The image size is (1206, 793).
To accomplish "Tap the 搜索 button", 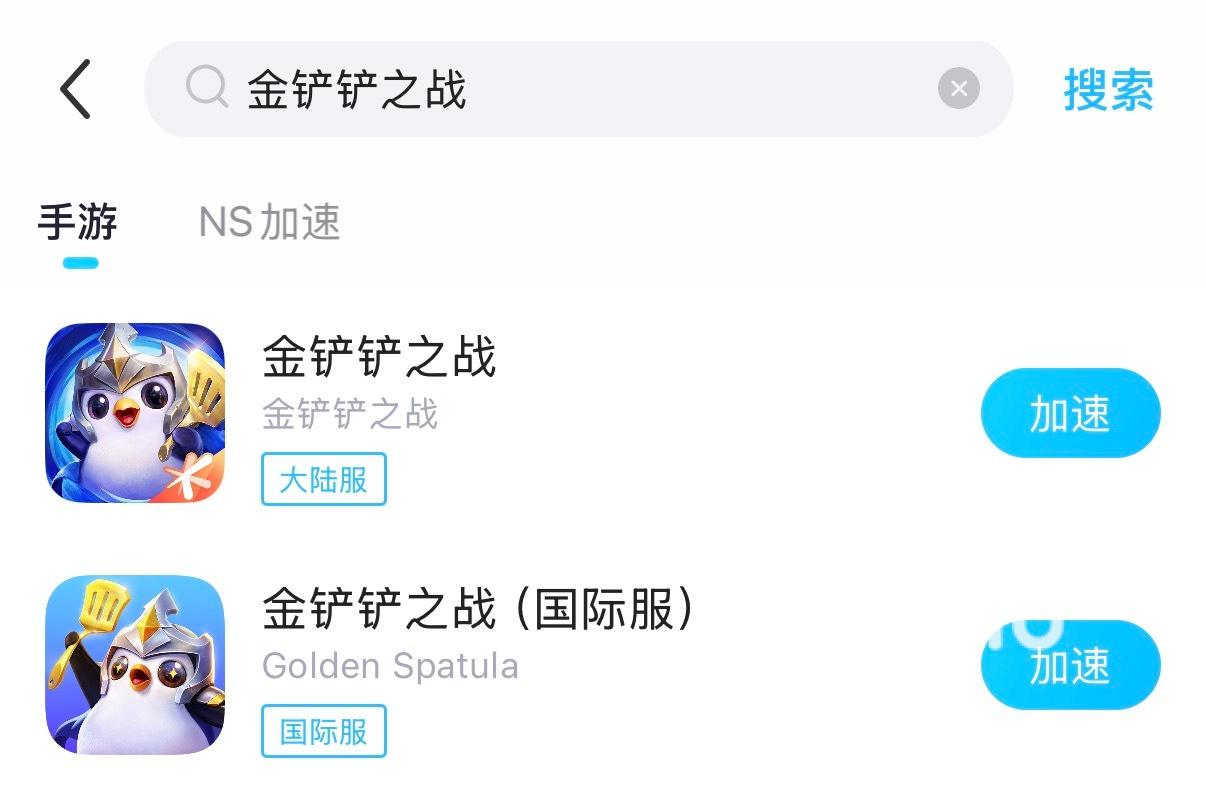I will [x=1108, y=90].
